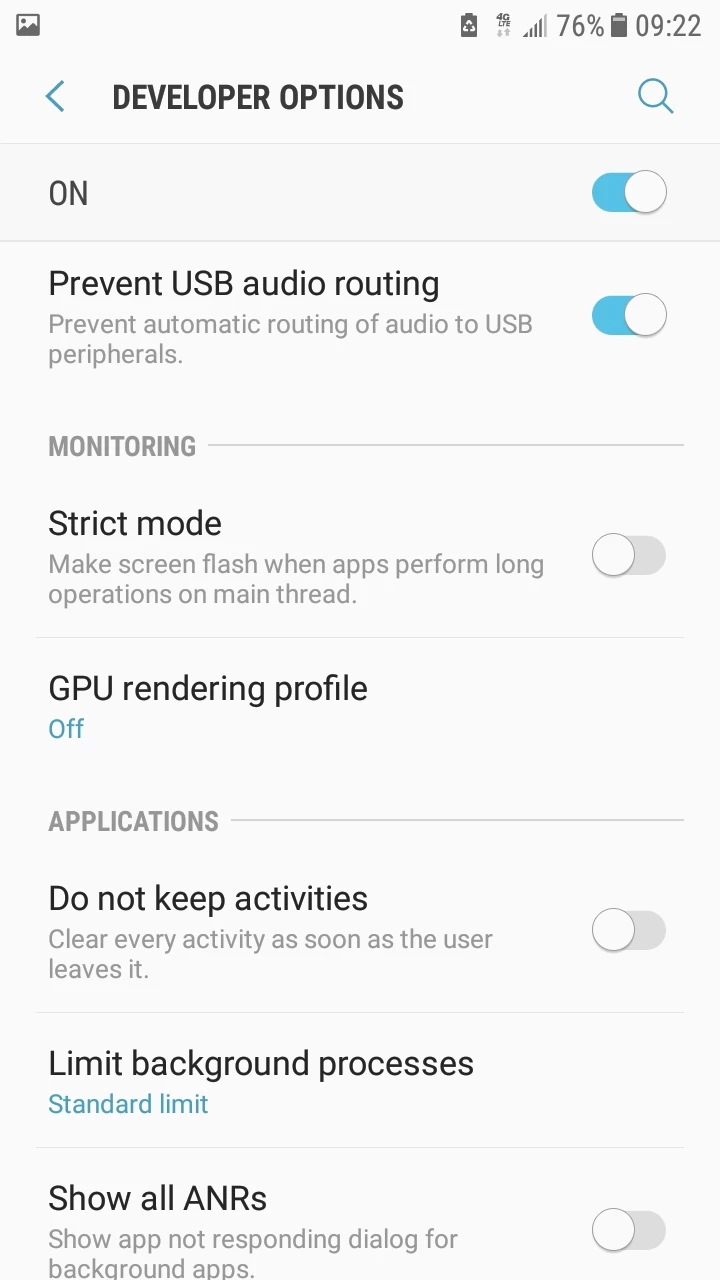Go back from Developer Options
This screenshot has height=1280, width=720.
pos(55,97)
